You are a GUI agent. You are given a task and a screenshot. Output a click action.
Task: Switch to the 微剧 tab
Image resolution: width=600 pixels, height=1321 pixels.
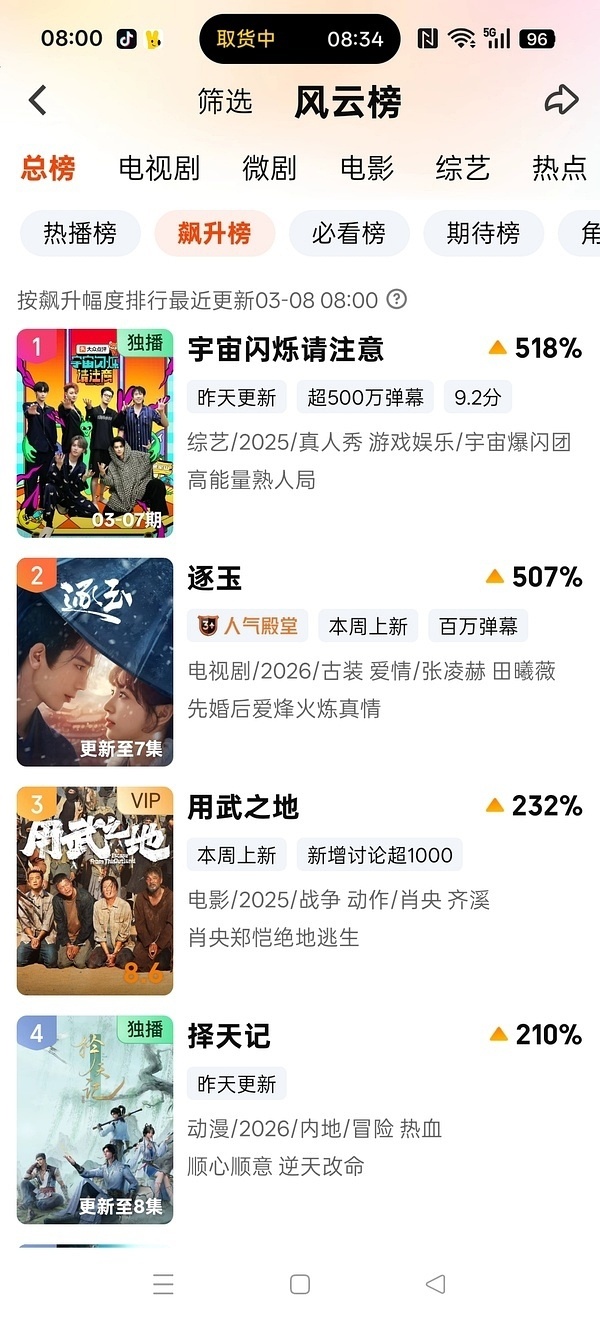pos(269,168)
